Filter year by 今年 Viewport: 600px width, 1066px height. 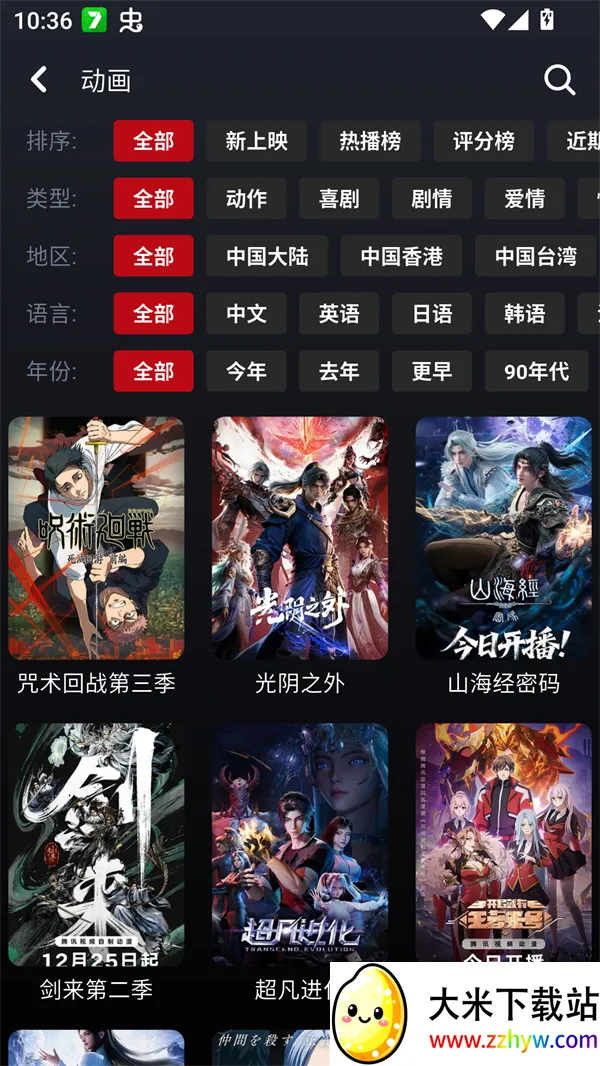tap(246, 372)
